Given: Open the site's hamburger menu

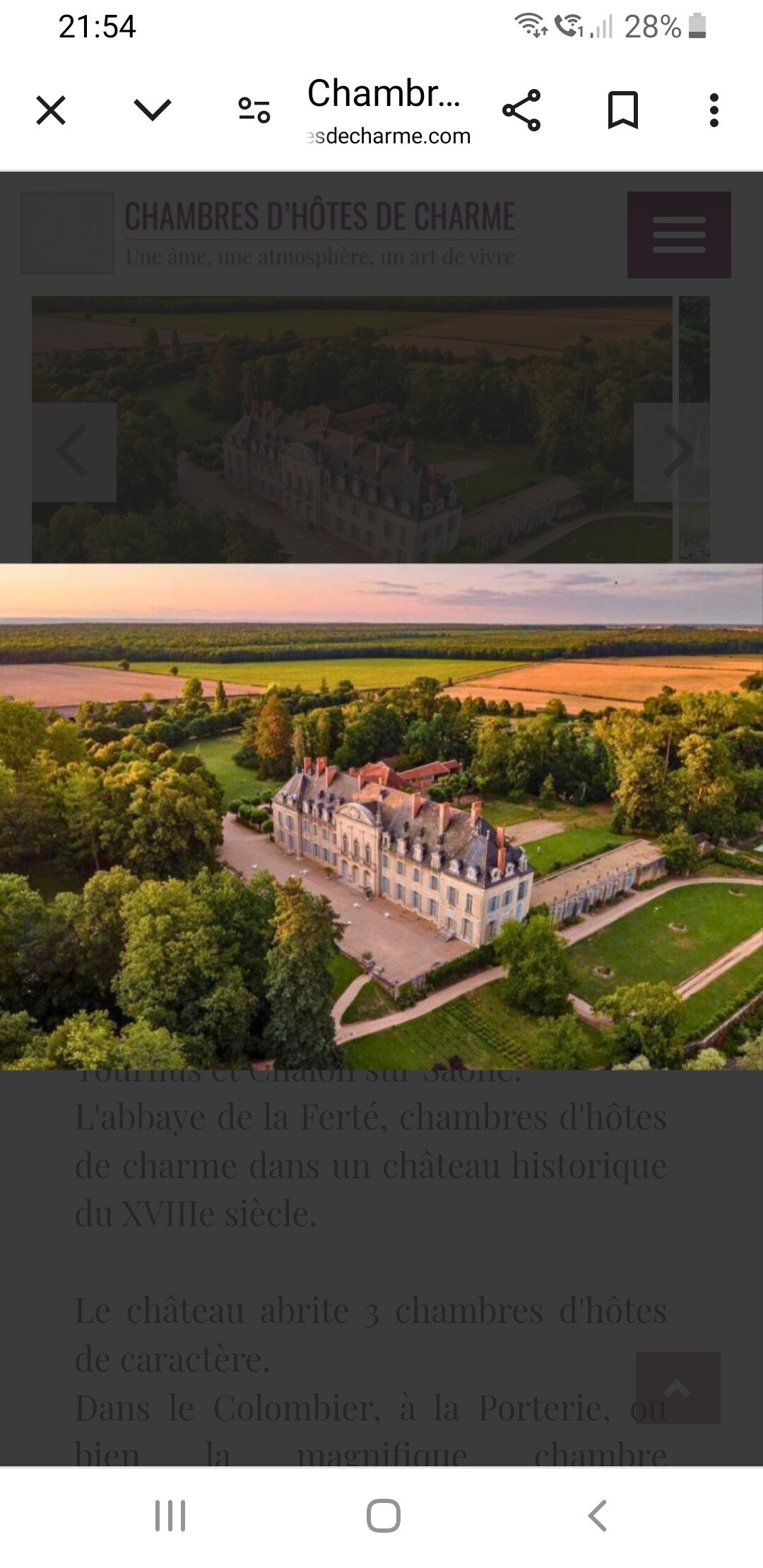Looking at the screenshot, I should (x=679, y=234).
